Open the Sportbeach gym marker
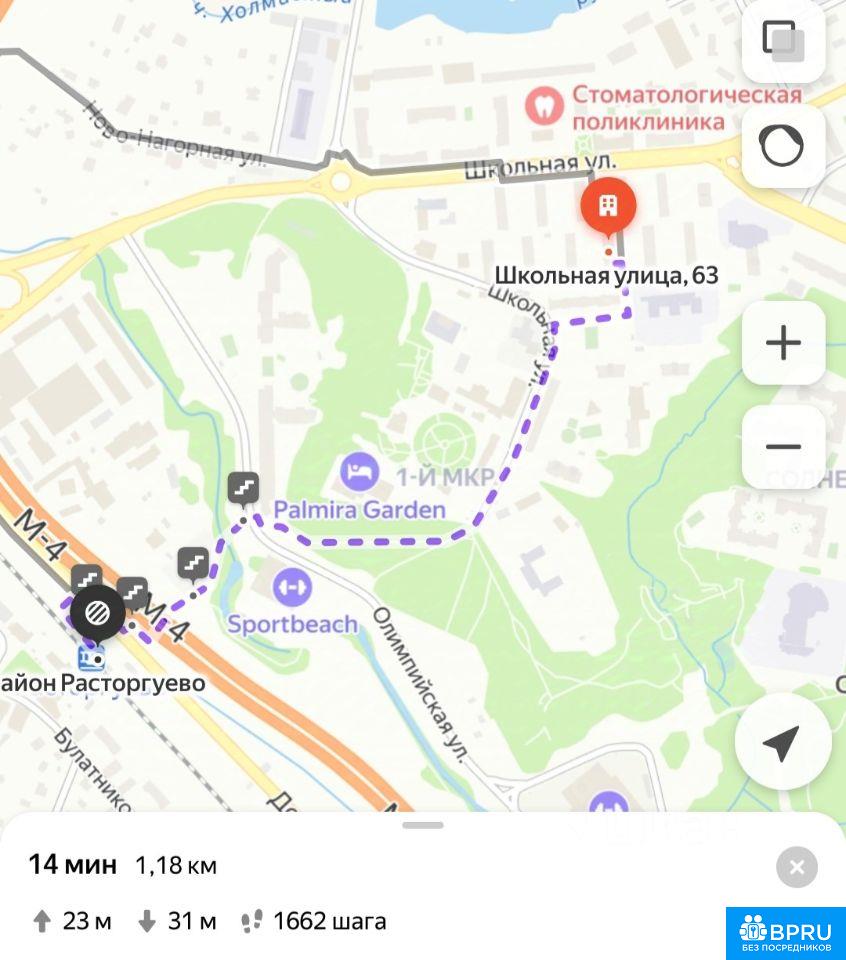 [x=292, y=587]
